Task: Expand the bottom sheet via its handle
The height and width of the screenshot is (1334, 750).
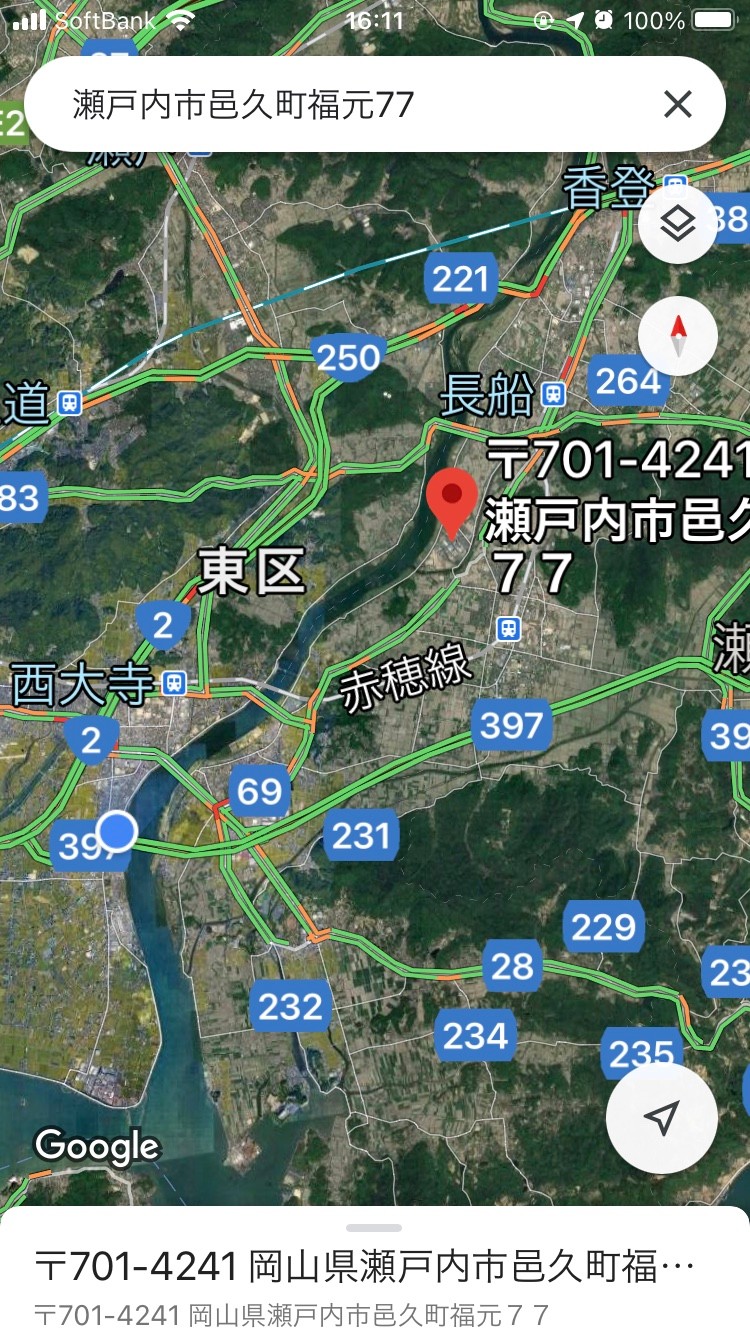Action: tap(374, 1227)
